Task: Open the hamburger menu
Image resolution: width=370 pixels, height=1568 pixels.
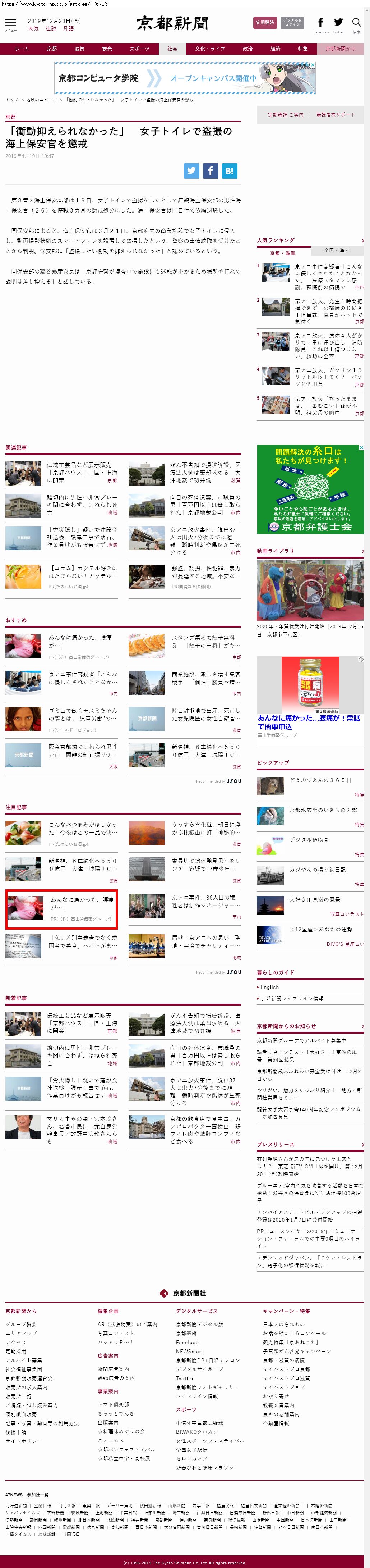Action: tap(10, 23)
